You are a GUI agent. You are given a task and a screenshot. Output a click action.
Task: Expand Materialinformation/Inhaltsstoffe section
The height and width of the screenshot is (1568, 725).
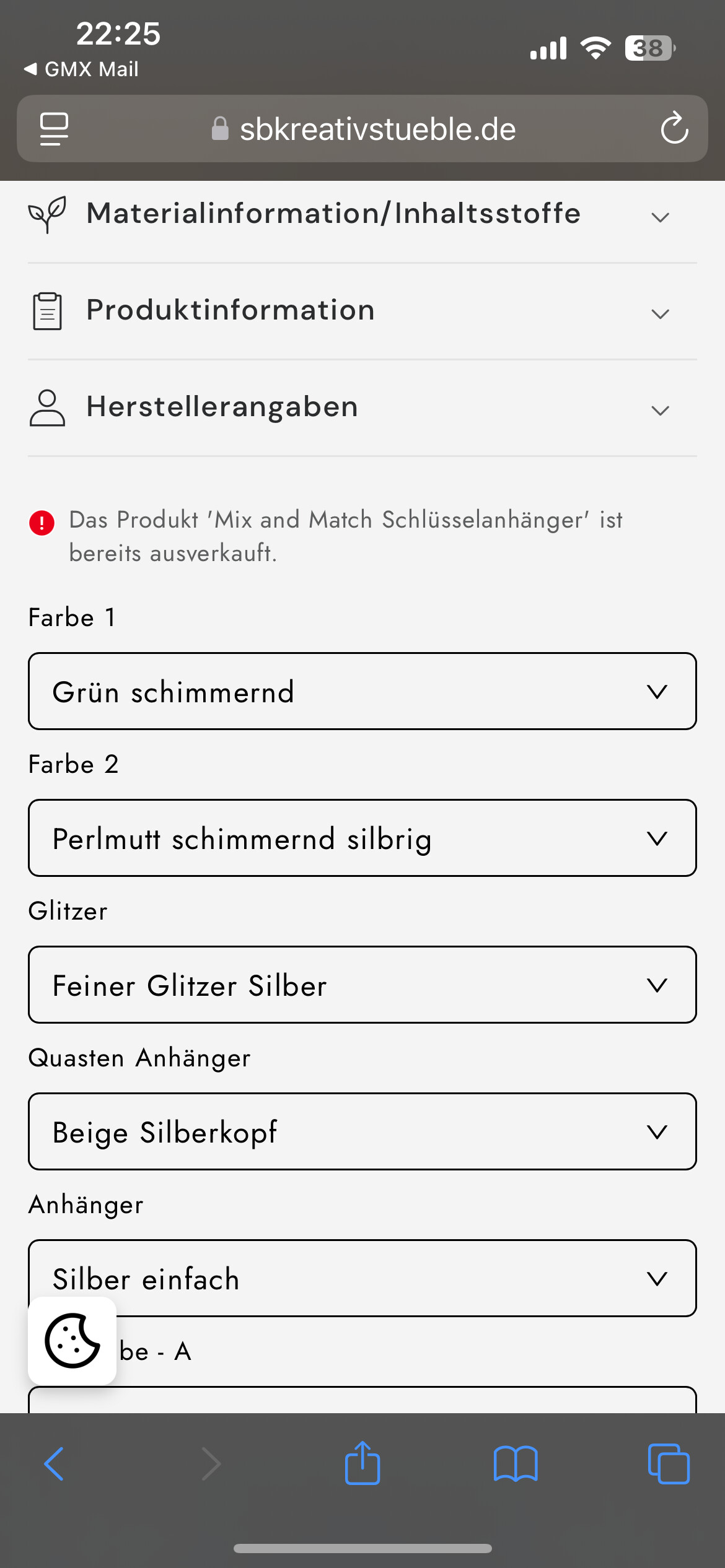(362, 215)
